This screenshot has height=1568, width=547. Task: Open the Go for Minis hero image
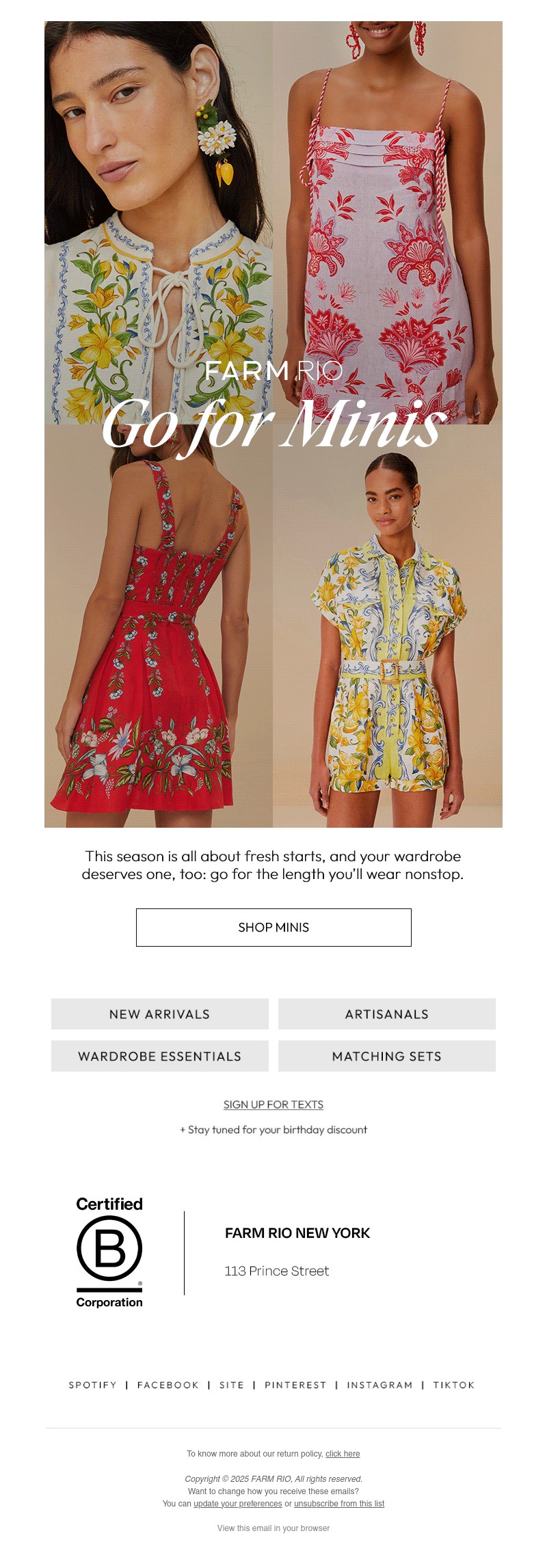pyautogui.click(x=273, y=424)
